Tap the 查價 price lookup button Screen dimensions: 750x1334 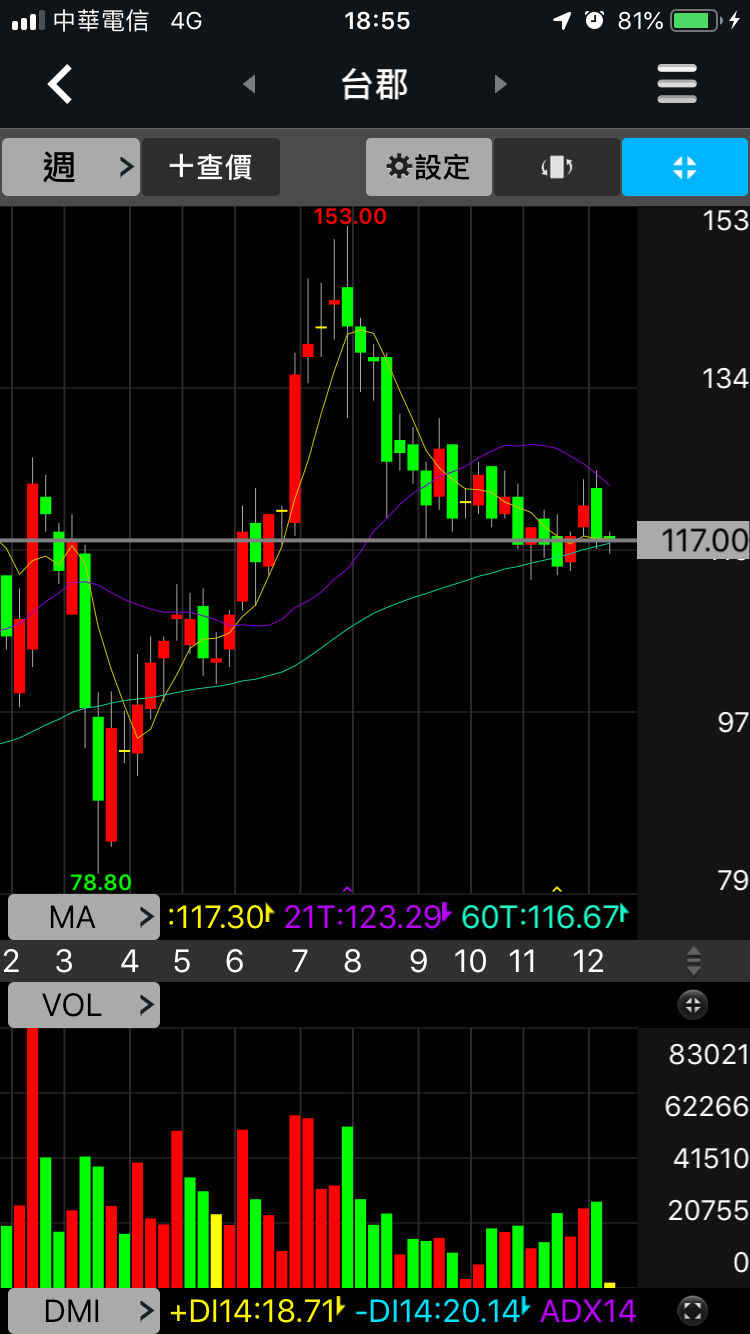[210, 167]
